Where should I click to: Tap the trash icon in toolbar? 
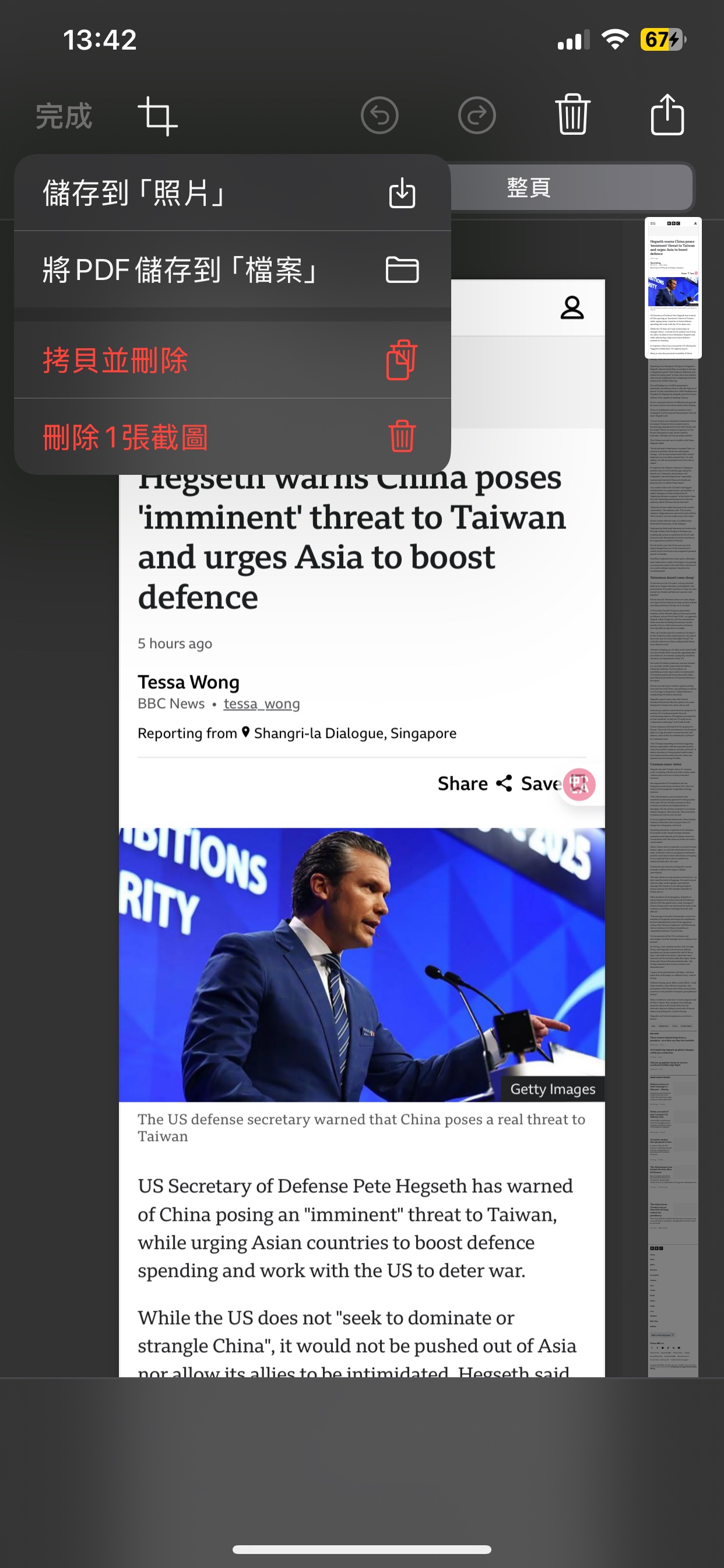pyautogui.click(x=572, y=114)
